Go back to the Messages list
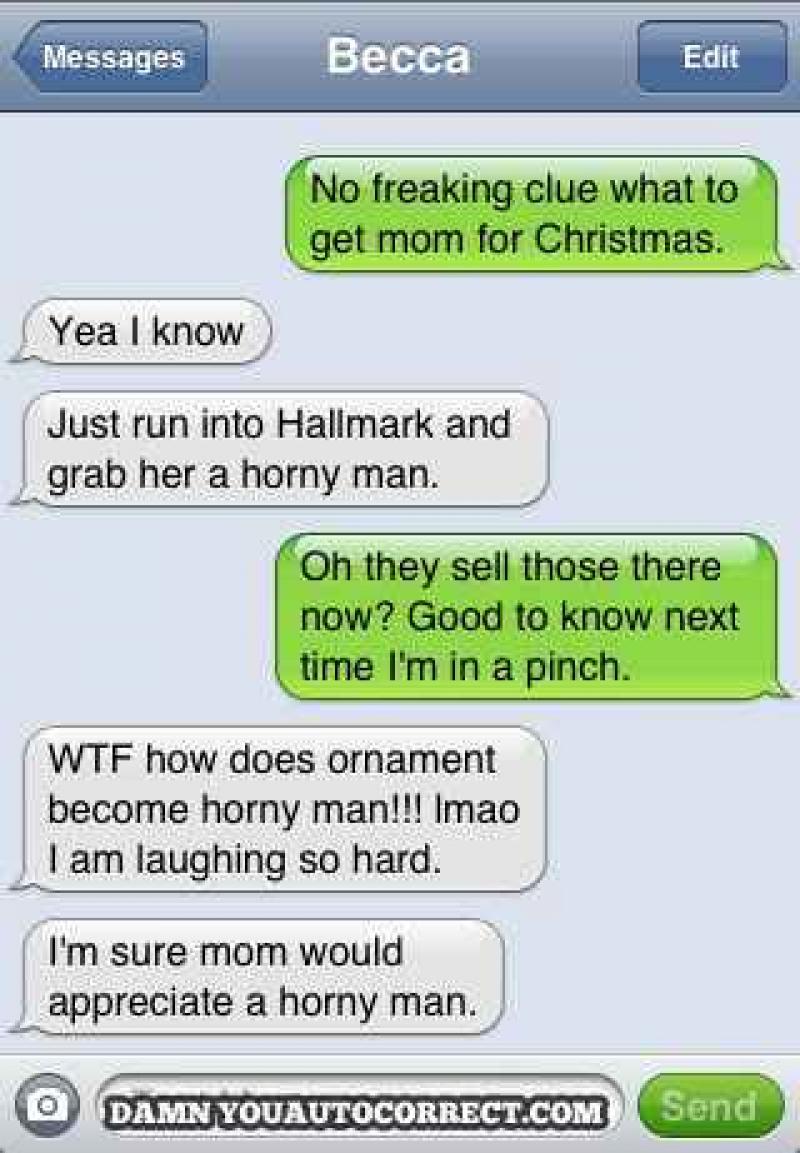 [108, 57]
